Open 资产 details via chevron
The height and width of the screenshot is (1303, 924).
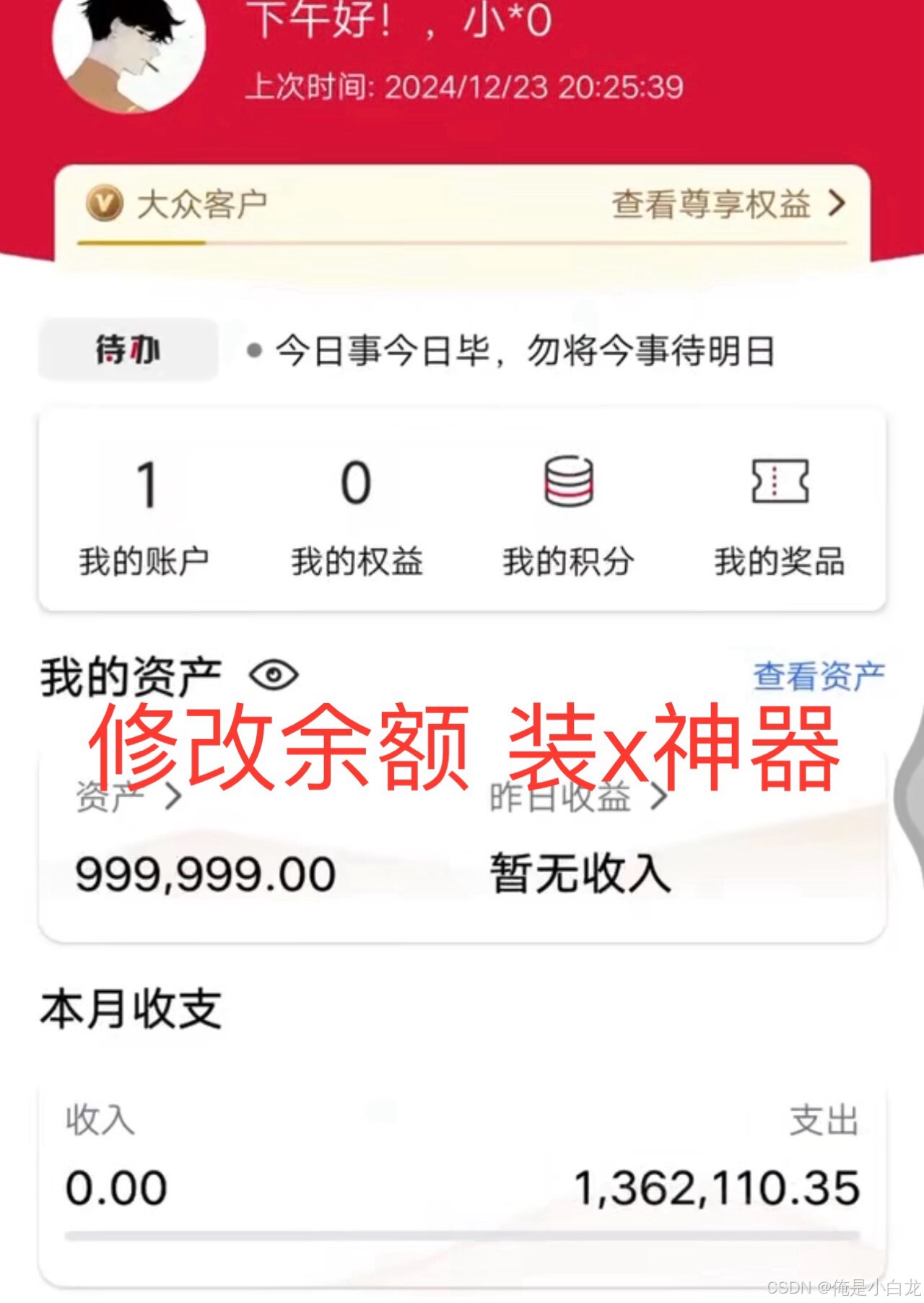(173, 798)
